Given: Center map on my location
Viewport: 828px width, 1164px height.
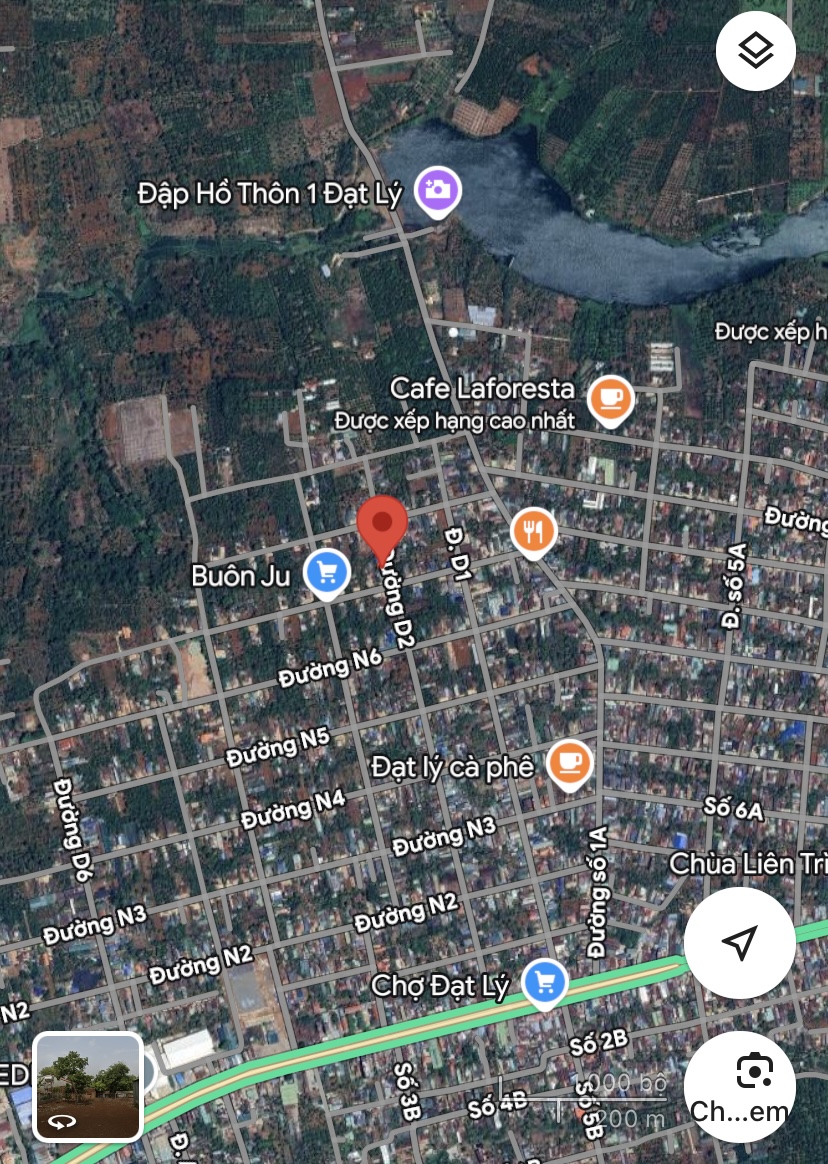Looking at the screenshot, I should [740, 942].
